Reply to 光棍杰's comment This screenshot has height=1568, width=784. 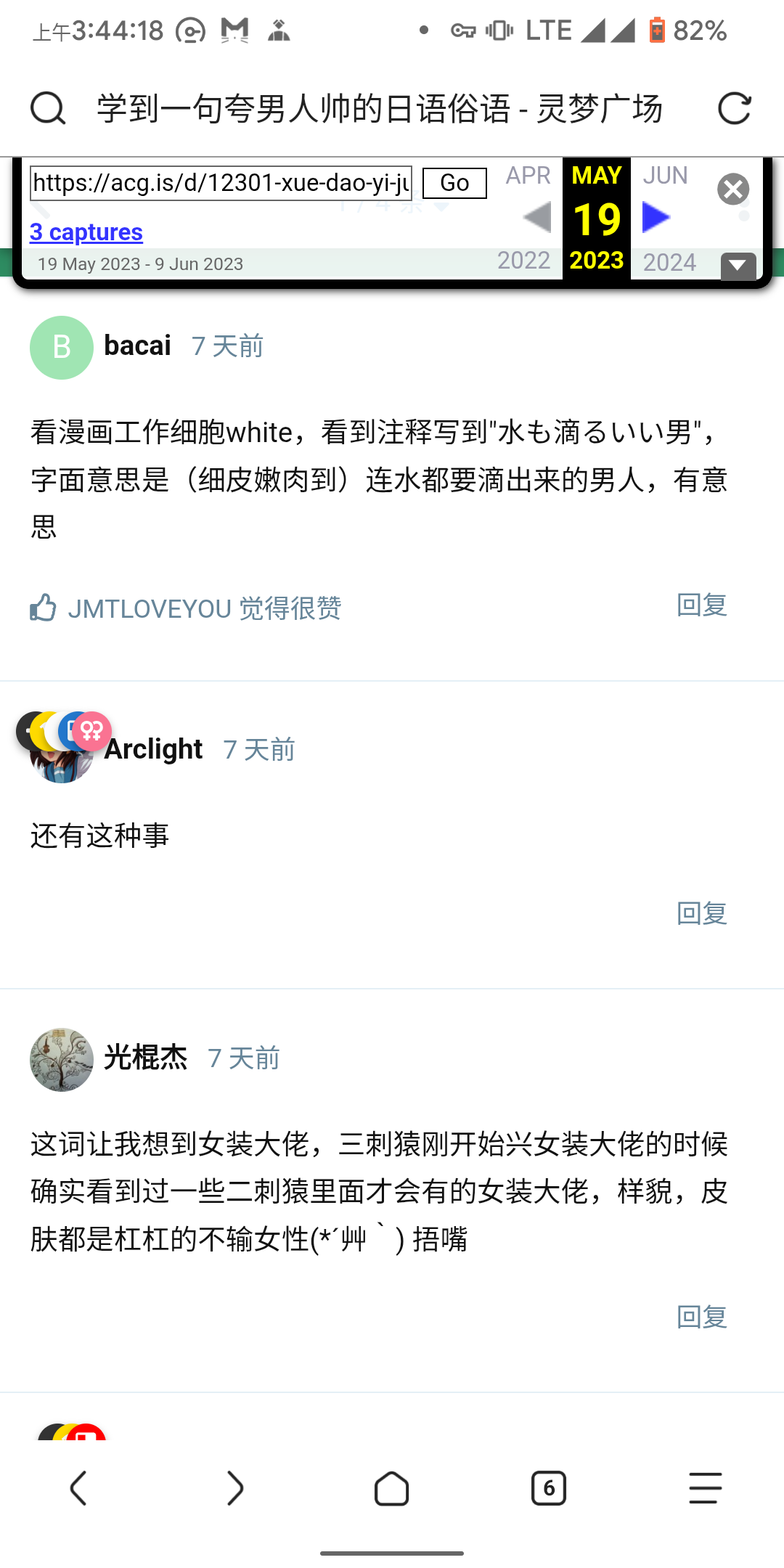coord(701,1316)
